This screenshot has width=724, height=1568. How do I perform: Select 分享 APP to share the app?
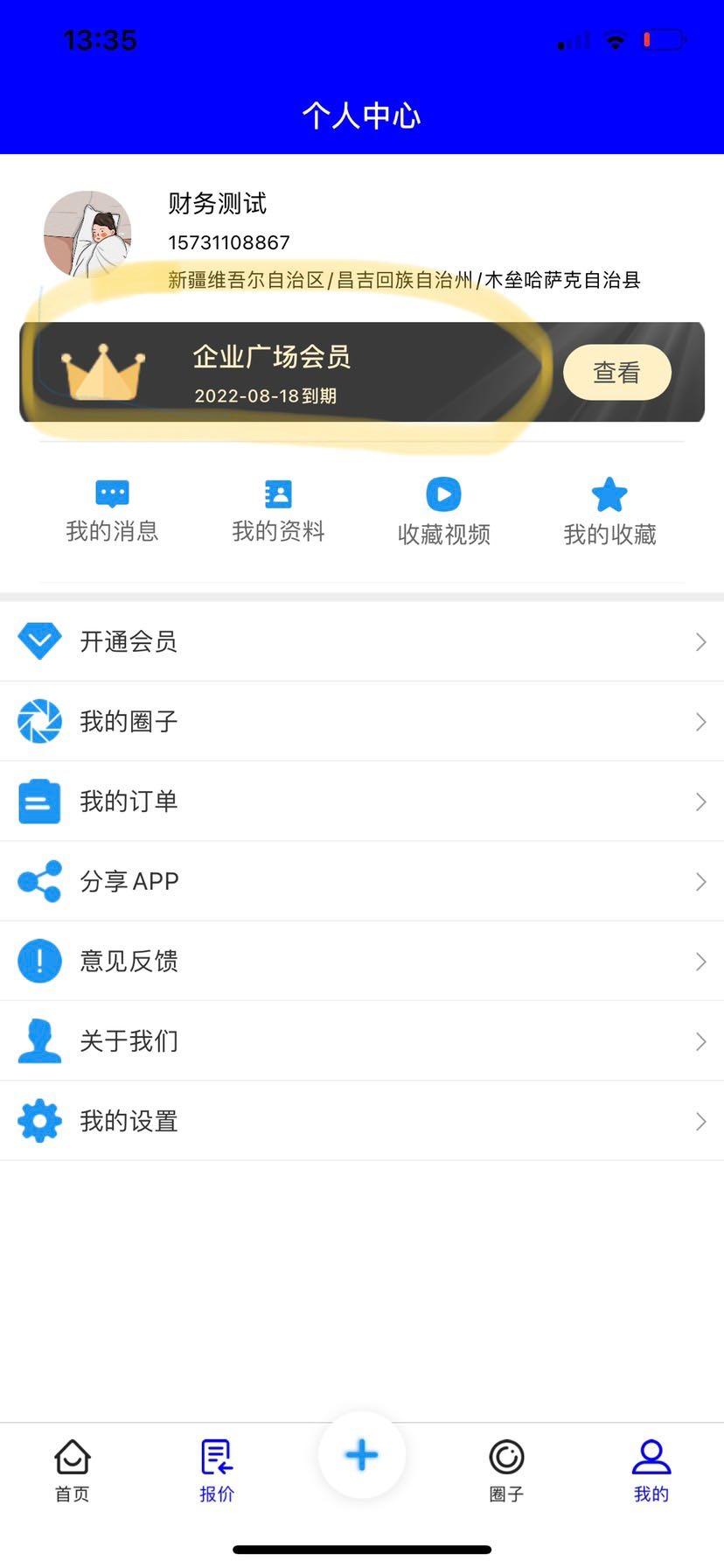362,881
